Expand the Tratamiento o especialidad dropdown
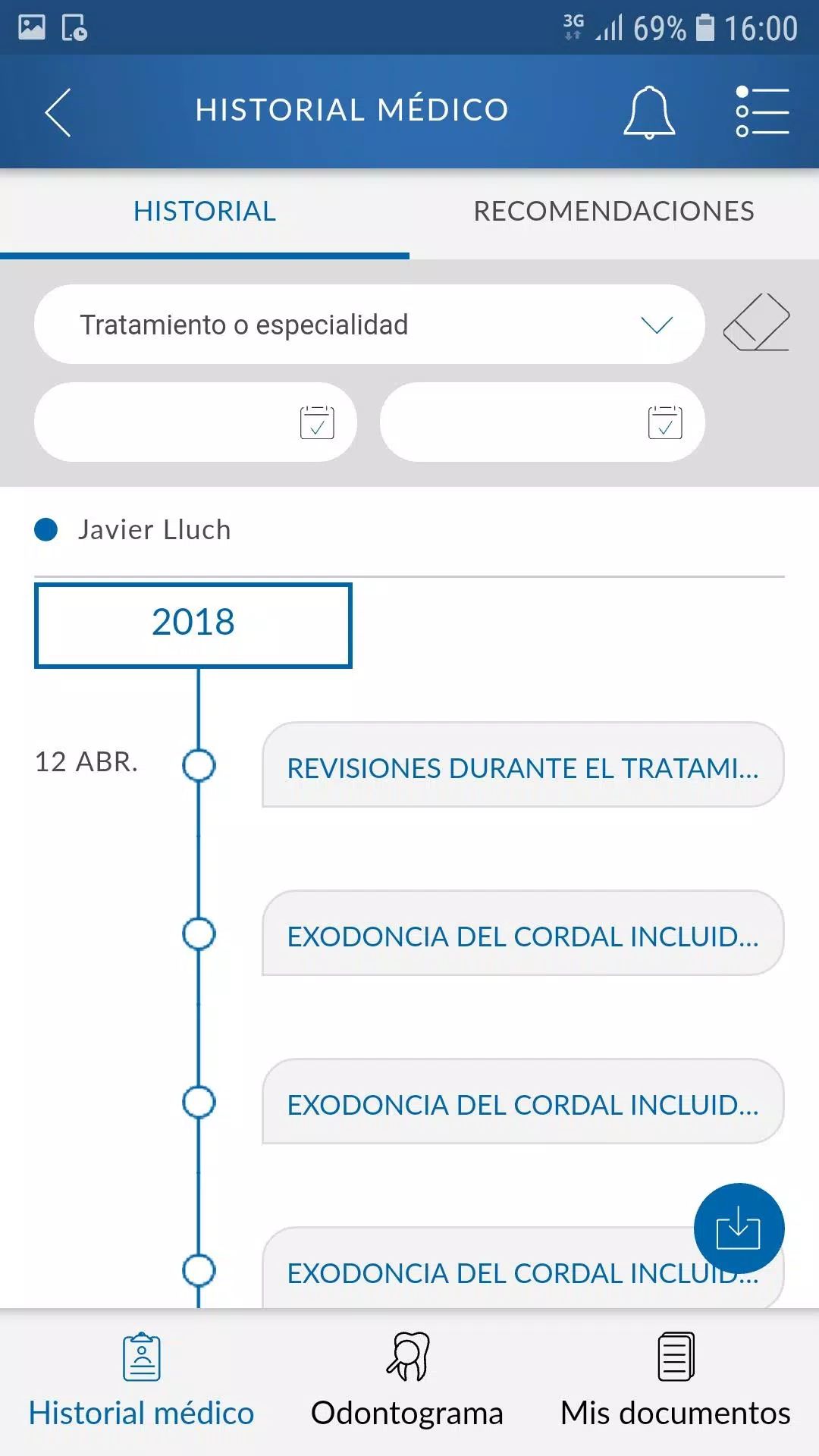 point(369,325)
